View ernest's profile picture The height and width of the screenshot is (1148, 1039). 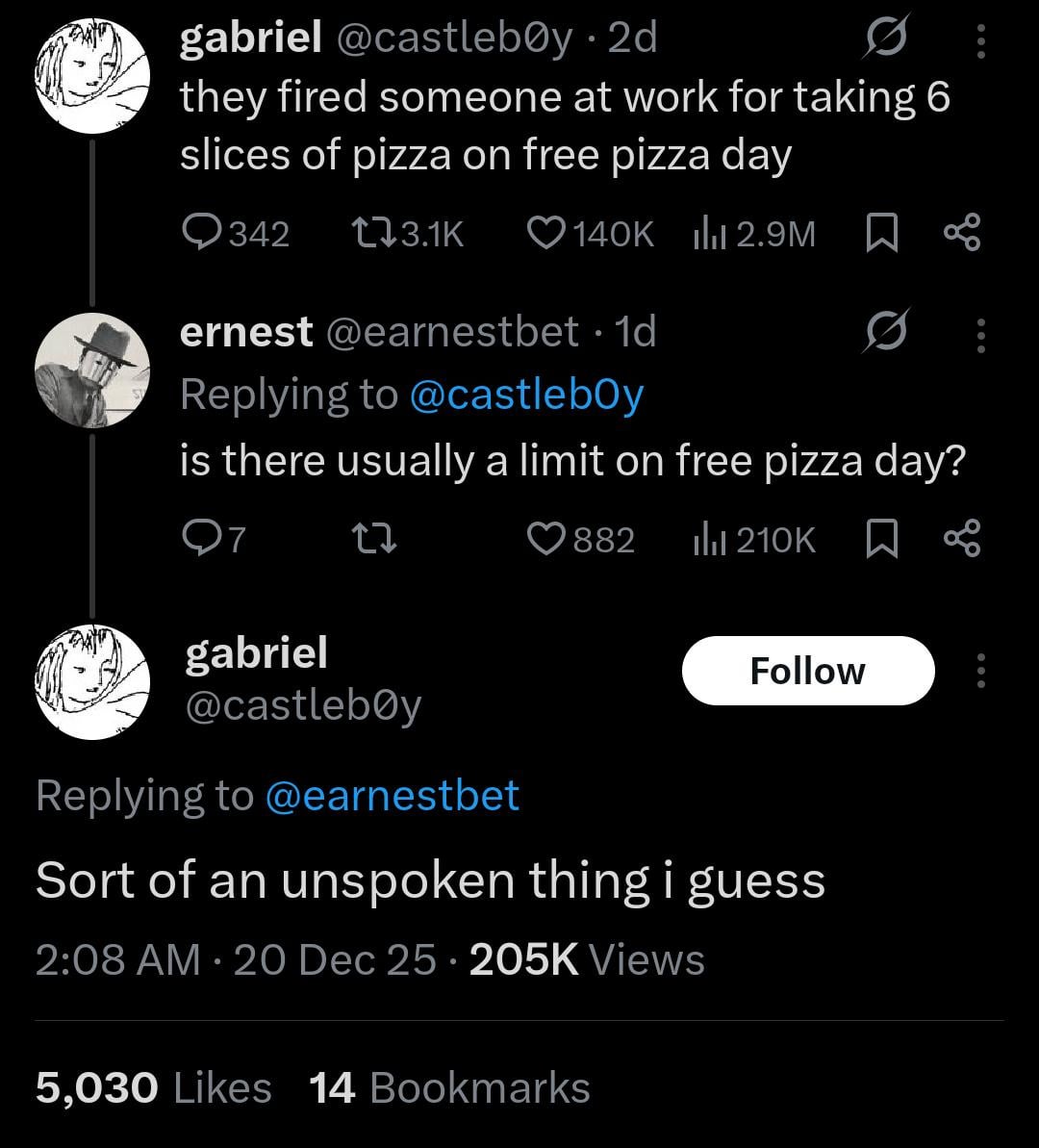92,370
